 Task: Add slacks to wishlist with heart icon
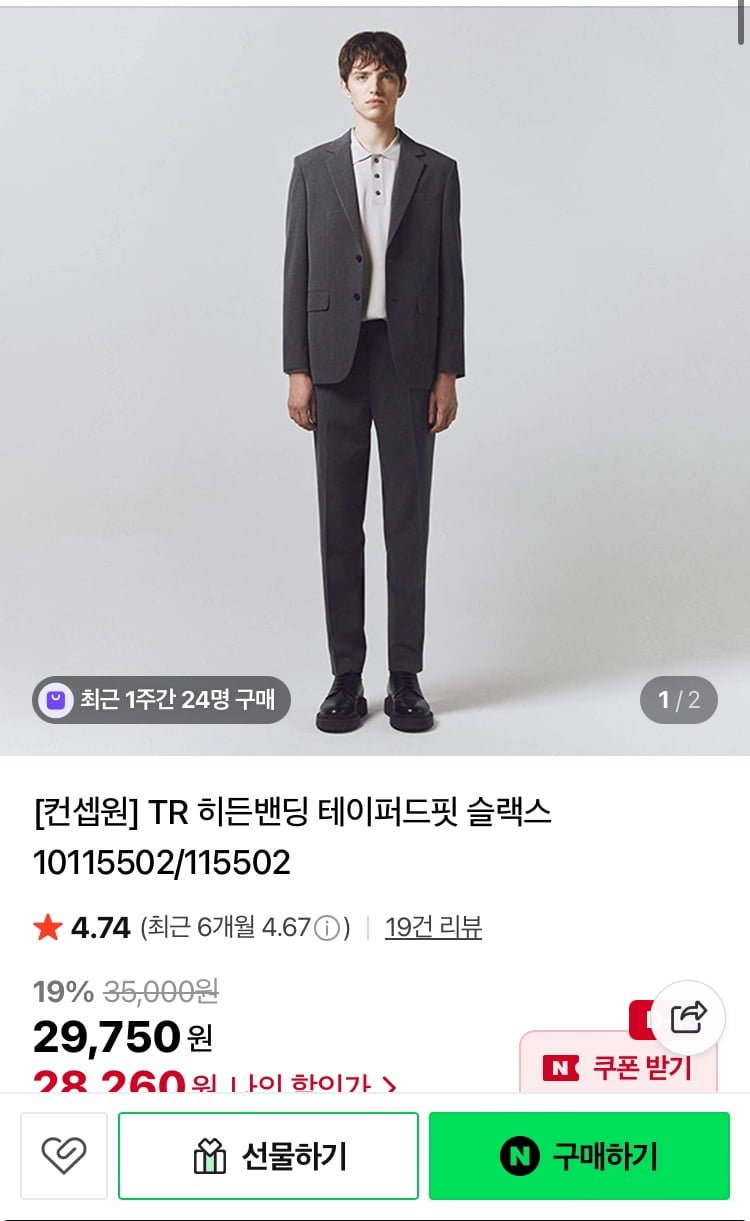[x=64, y=1156]
